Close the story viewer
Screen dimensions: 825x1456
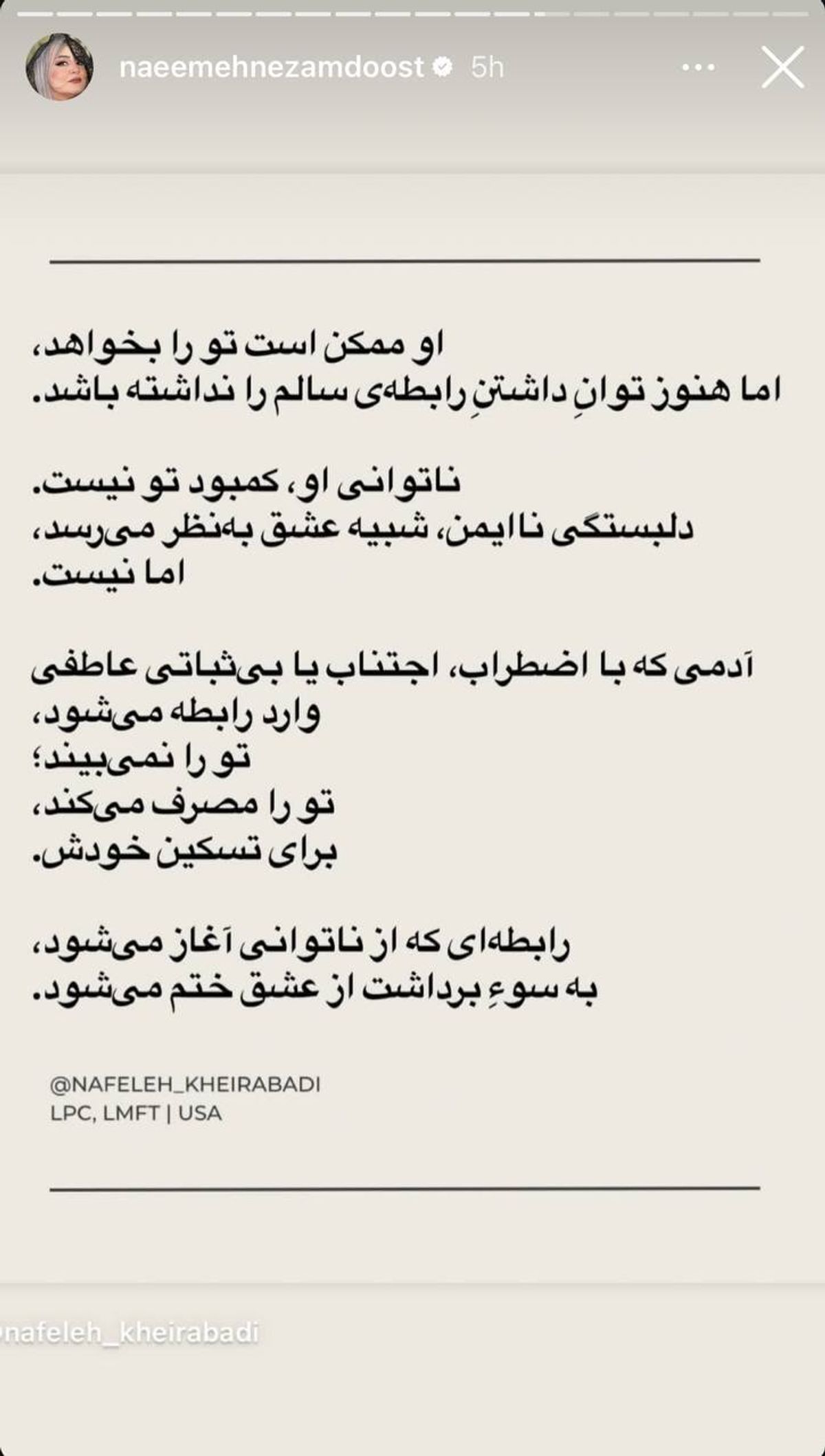782,67
